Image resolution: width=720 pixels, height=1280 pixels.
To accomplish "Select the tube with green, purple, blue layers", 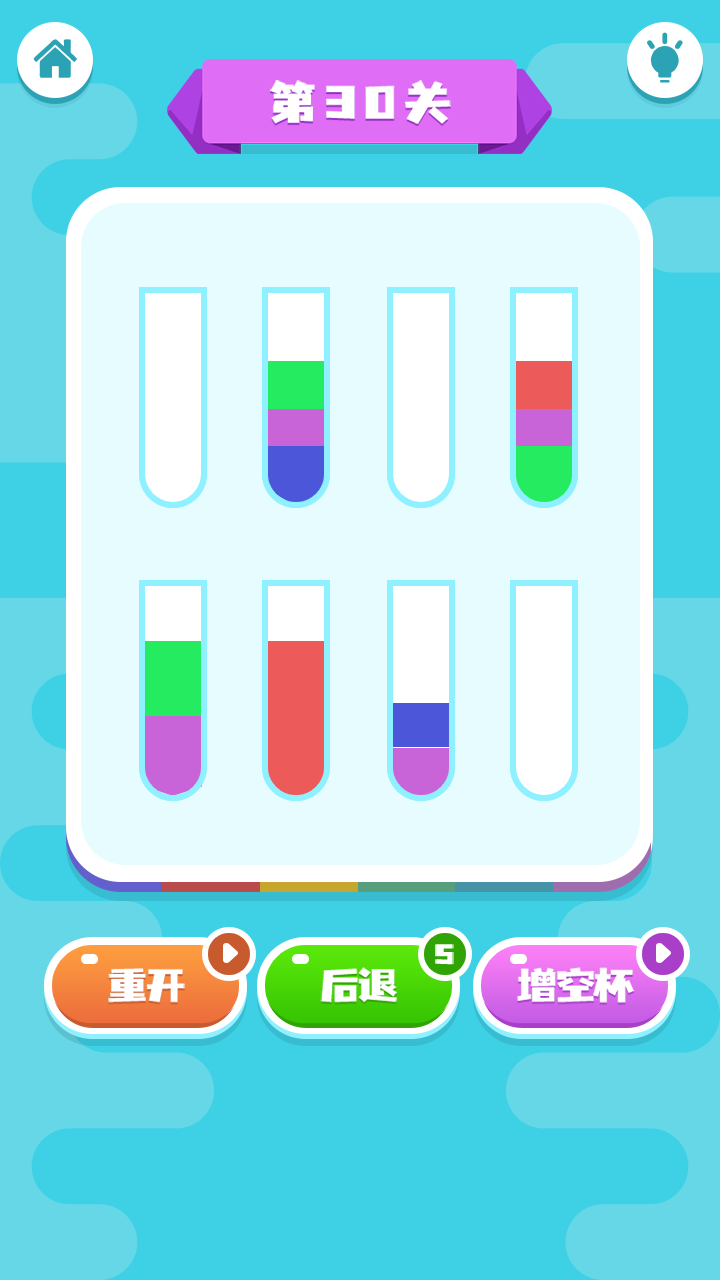I will (296, 400).
